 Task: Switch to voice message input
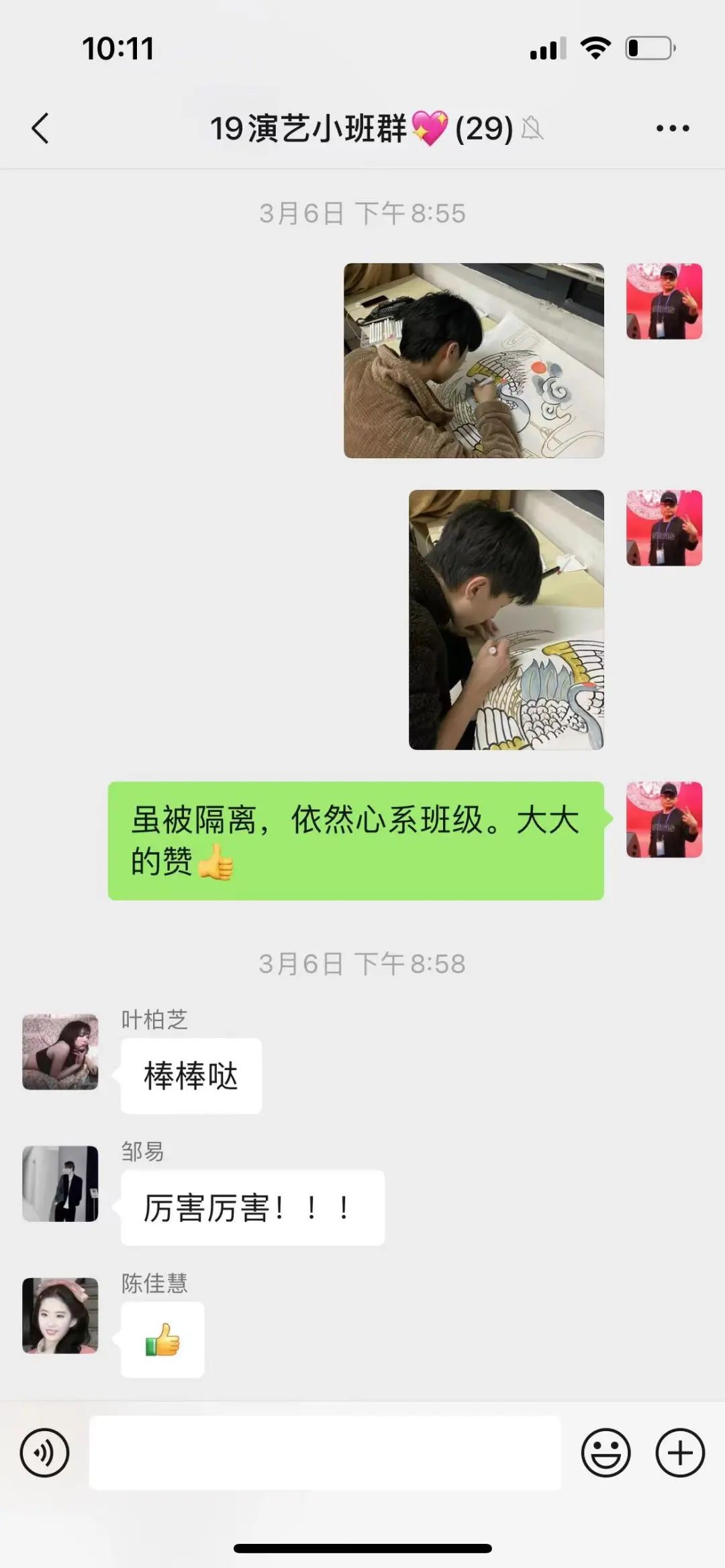click(x=44, y=1453)
